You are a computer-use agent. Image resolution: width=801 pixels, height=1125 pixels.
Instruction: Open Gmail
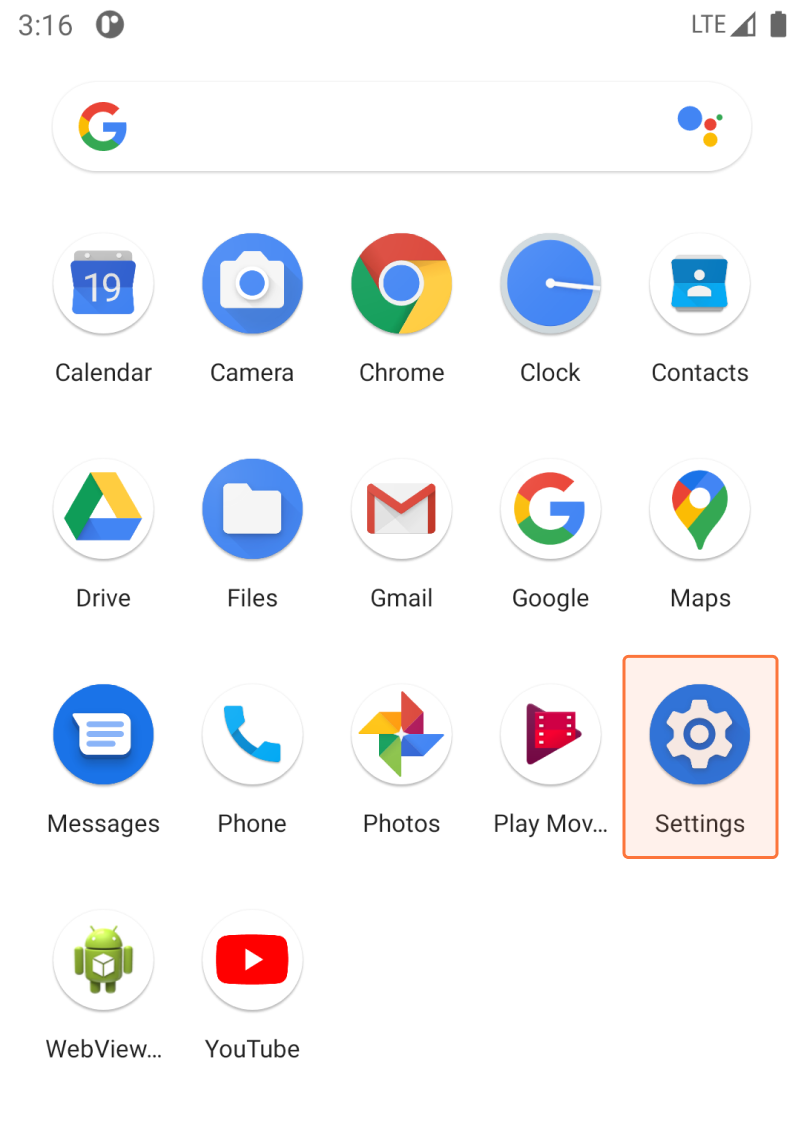401,509
